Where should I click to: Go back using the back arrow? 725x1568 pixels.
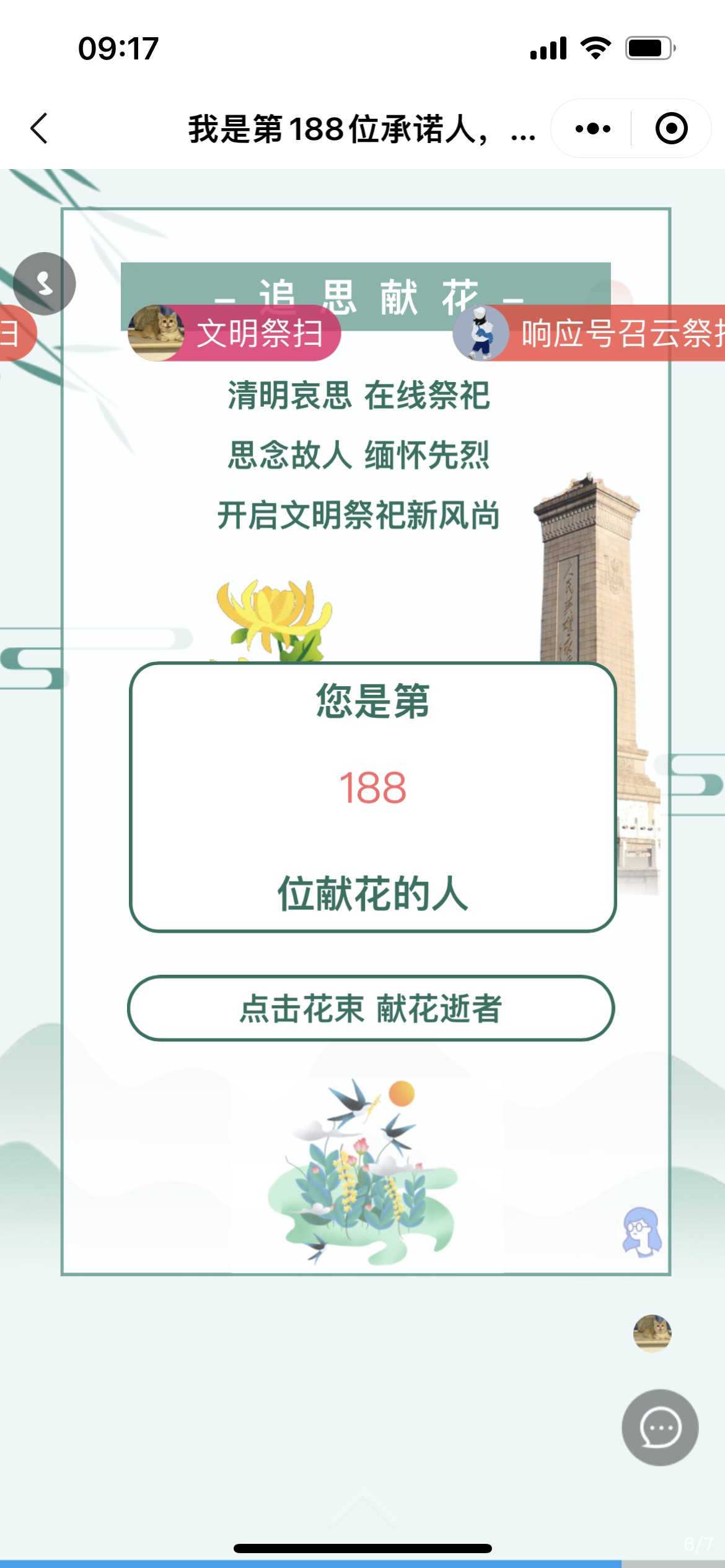(40, 129)
